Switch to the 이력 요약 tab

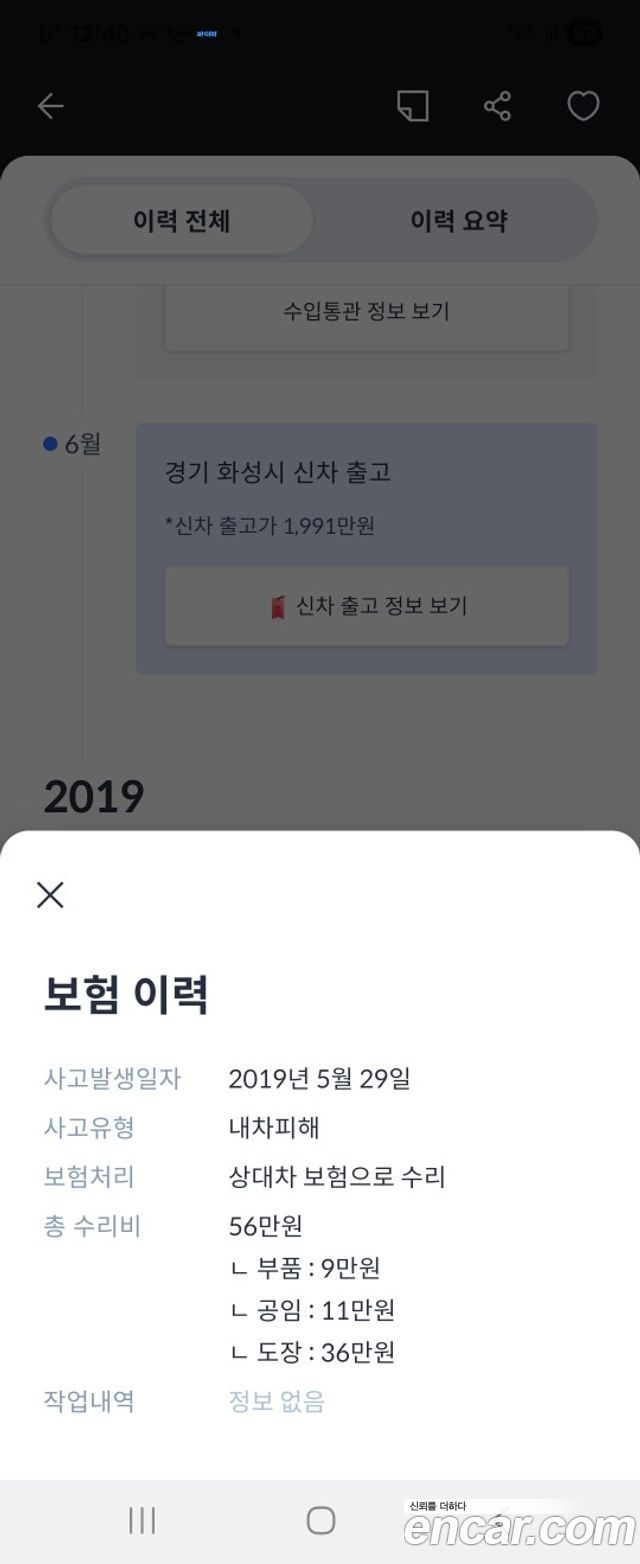[x=458, y=220]
